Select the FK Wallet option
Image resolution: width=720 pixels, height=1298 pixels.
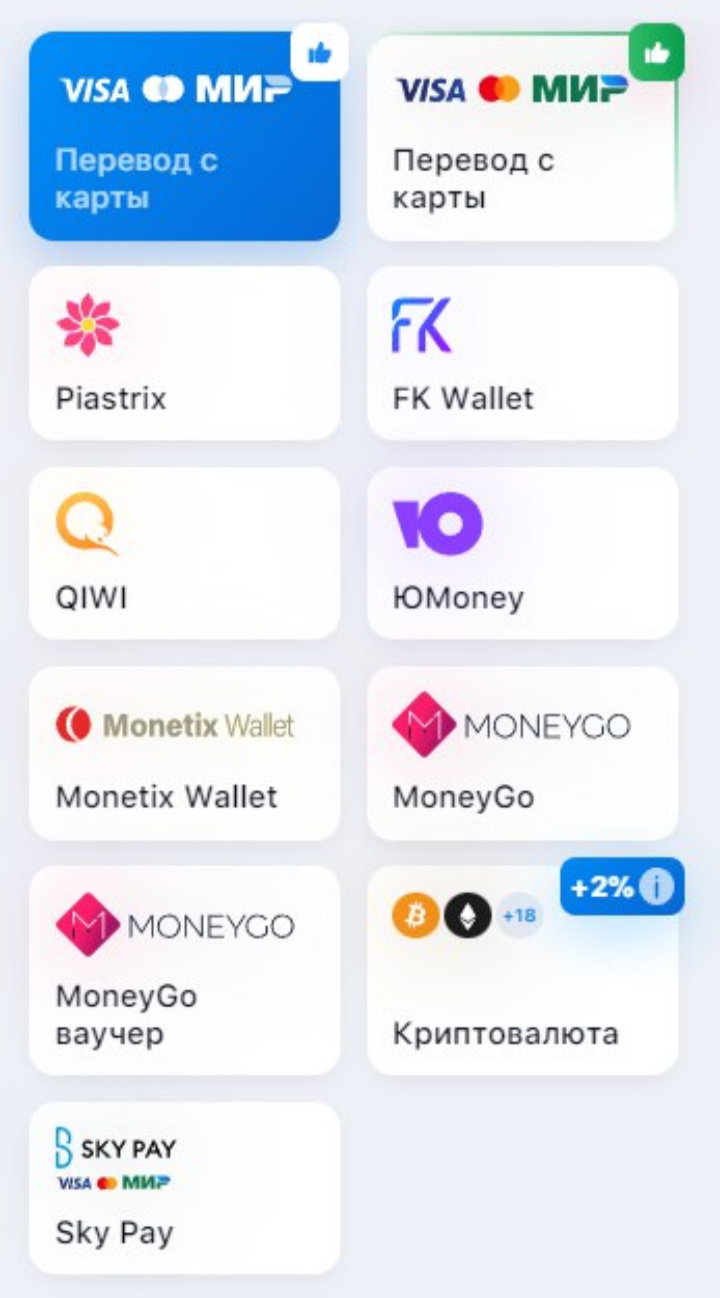point(522,353)
